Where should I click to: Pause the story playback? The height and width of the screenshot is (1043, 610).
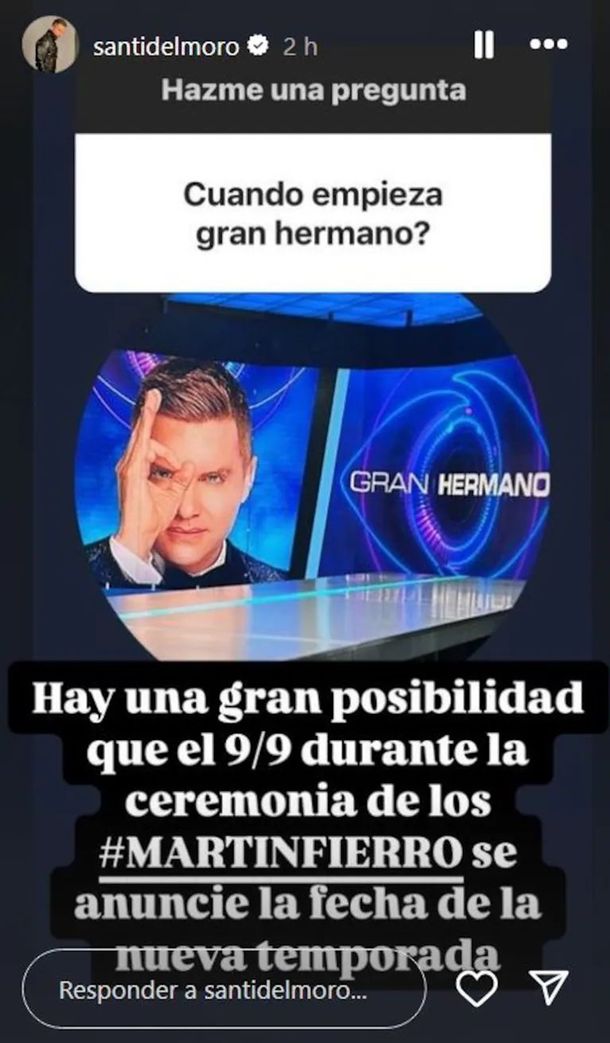(484, 45)
